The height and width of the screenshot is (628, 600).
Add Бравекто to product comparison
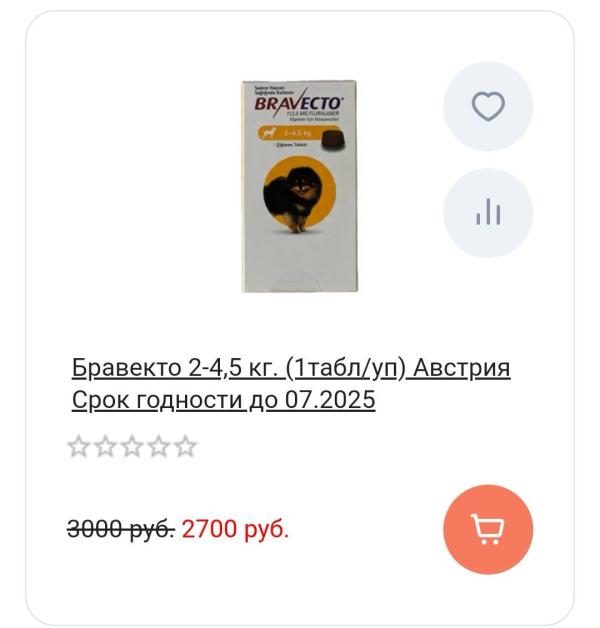[488, 213]
